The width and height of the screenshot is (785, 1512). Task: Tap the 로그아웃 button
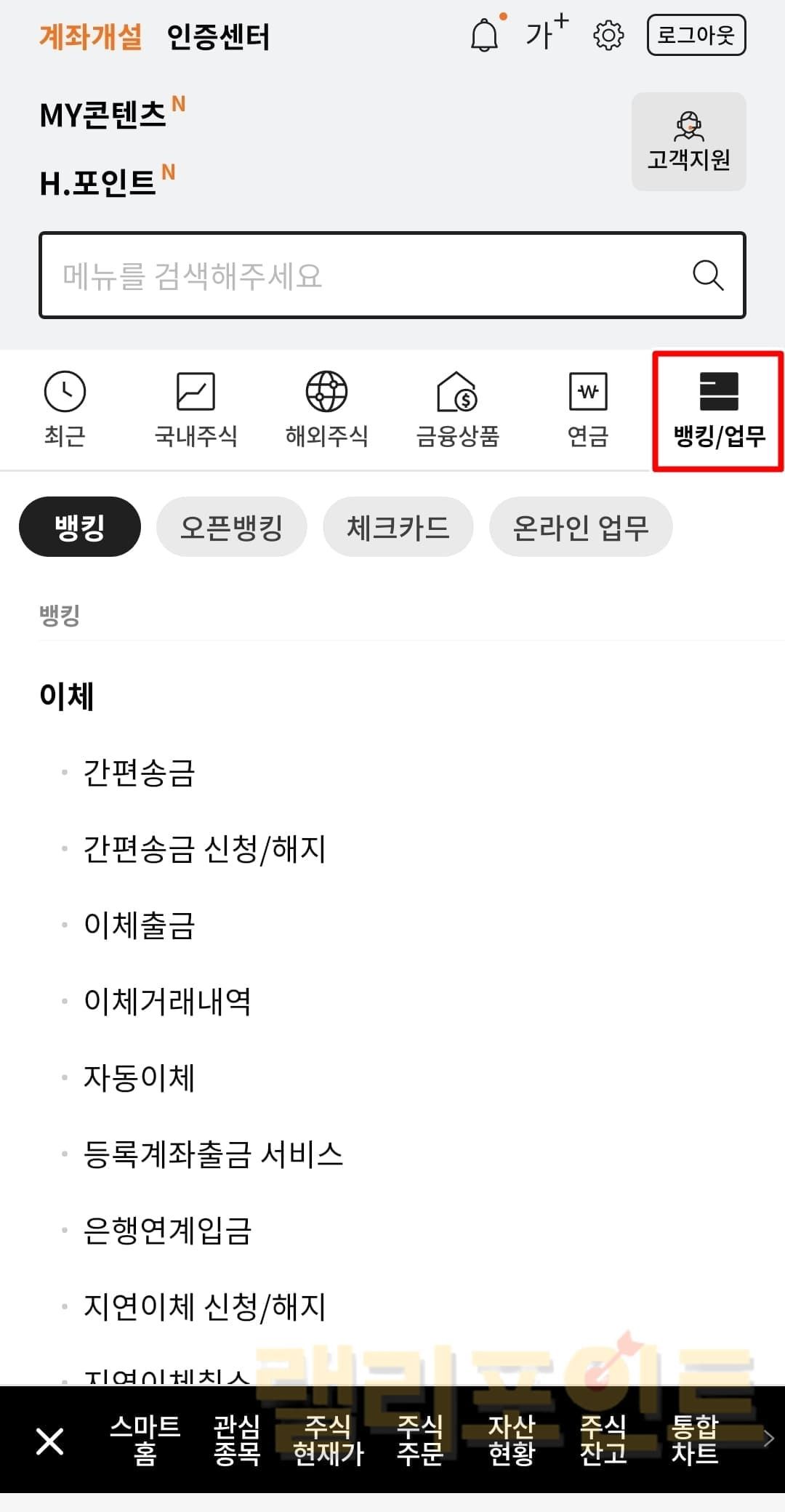696,35
